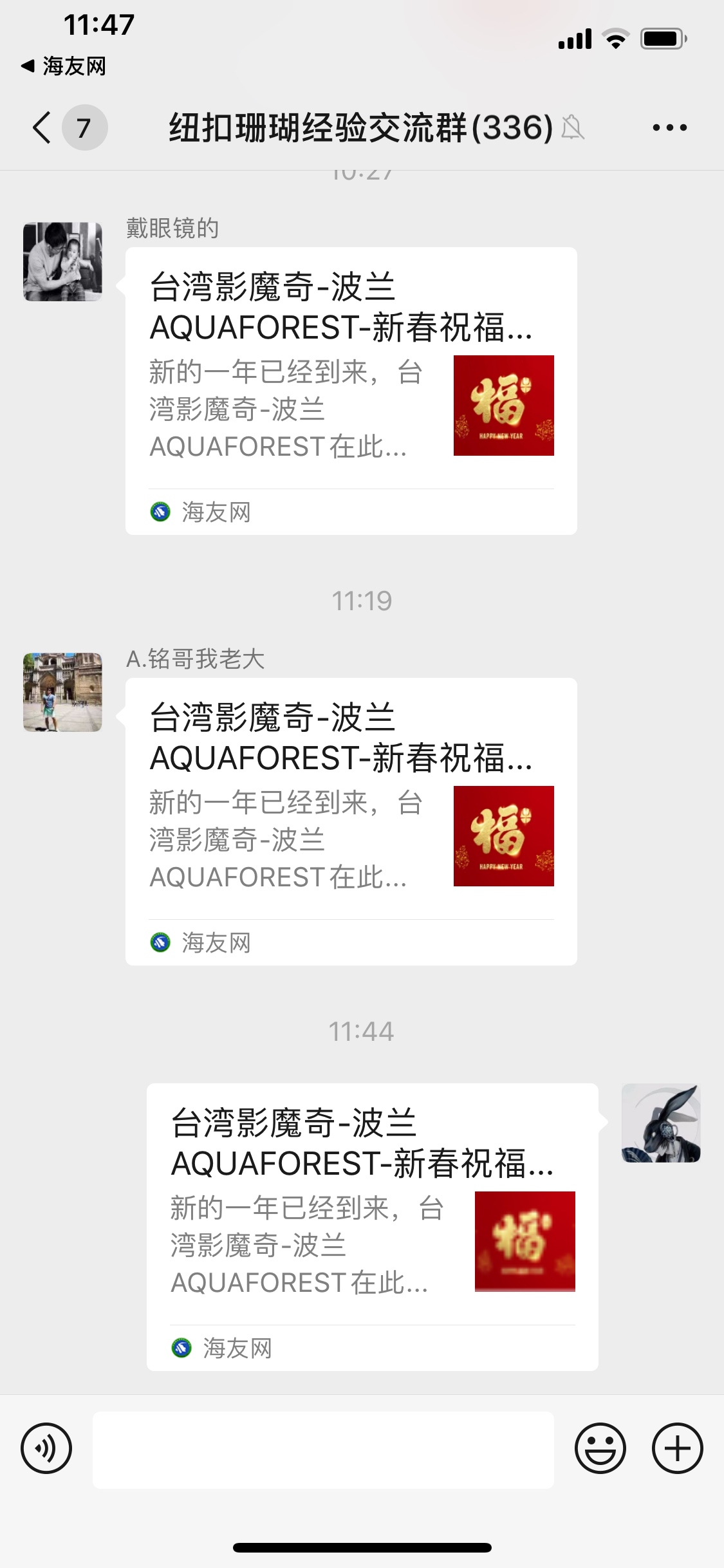Open the plus attachments menu
This screenshot has height=1568, width=724.
click(677, 1448)
